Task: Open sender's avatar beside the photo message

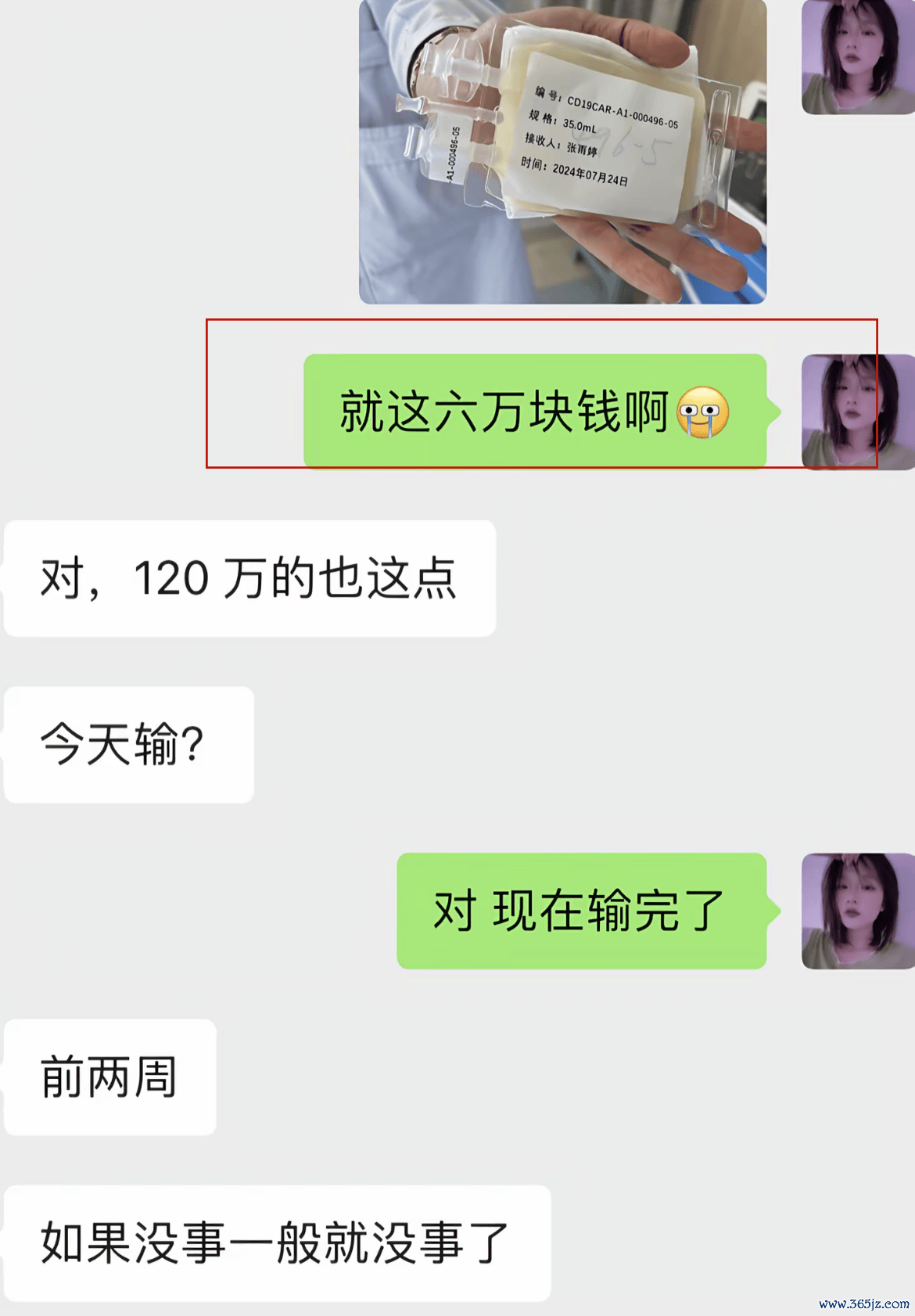Action: pyautogui.click(x=858, y=58)
